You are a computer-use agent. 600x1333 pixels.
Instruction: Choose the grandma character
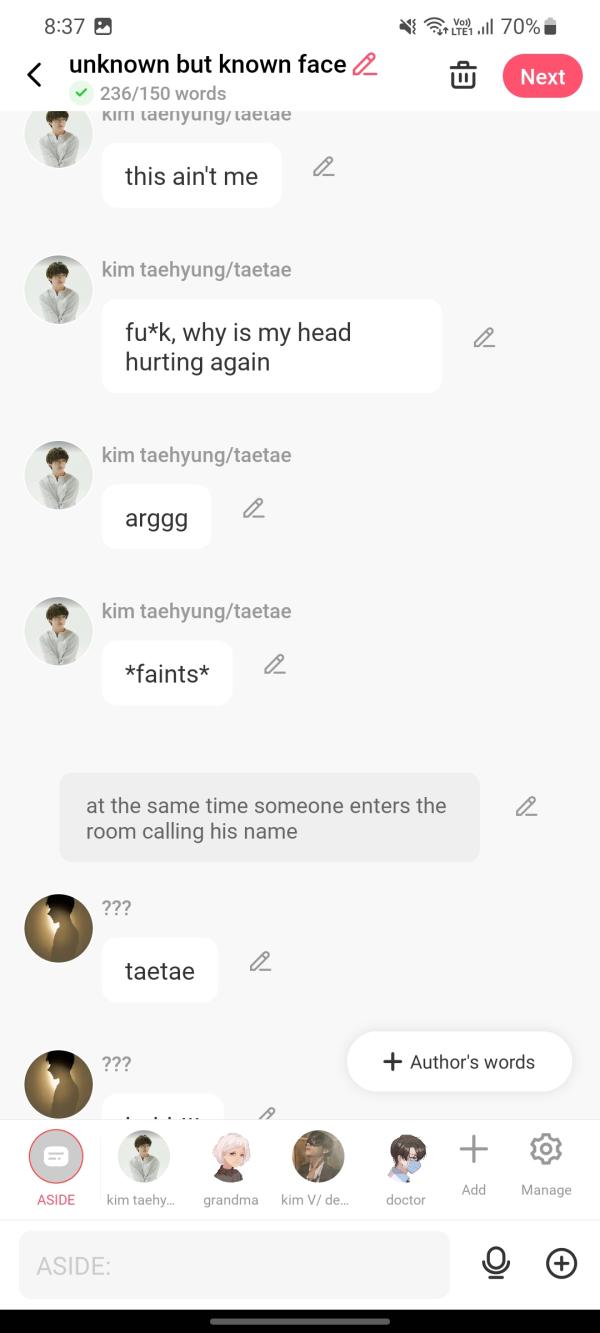231,1165
